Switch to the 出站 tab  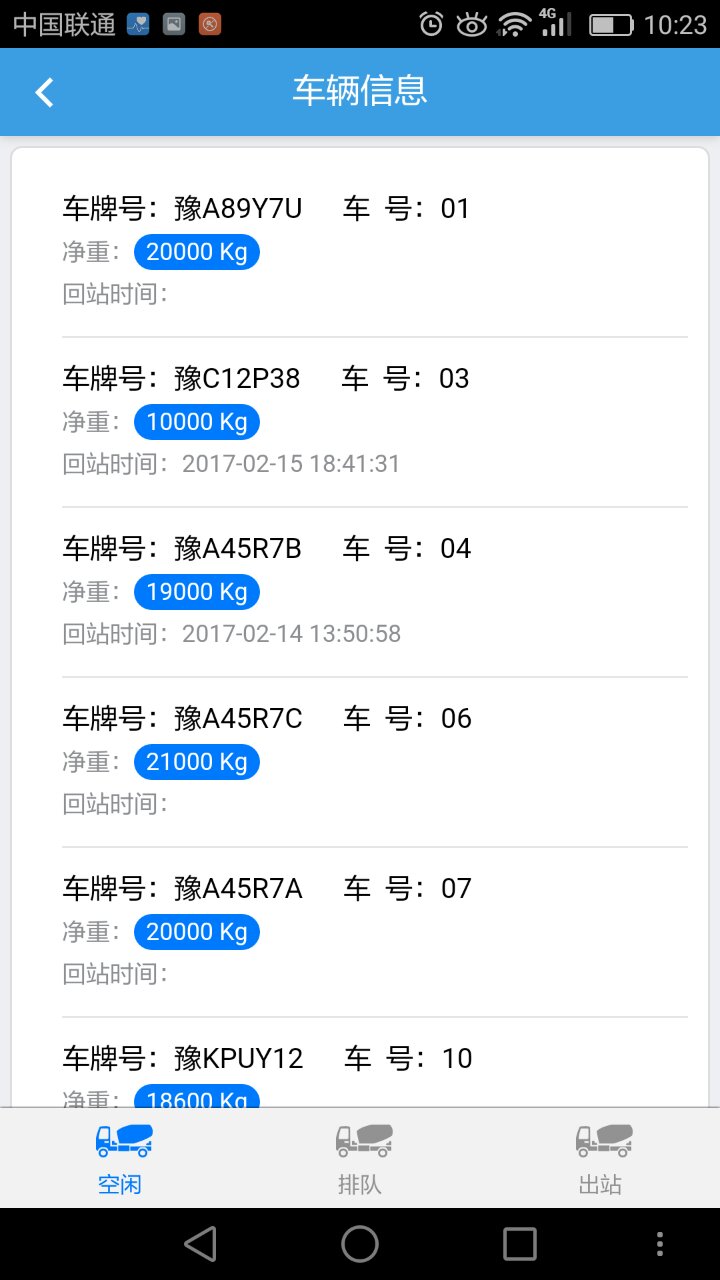pyautogui.click(x=600, y=1158)
